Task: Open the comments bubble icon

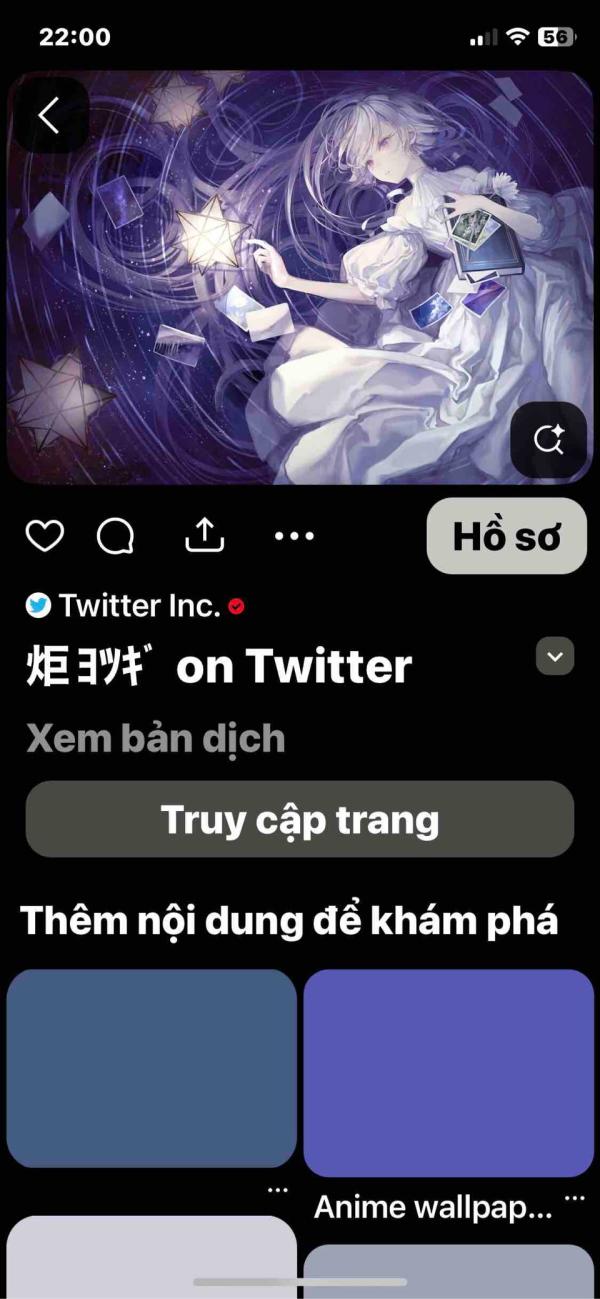Action: [x=116, y=537]
